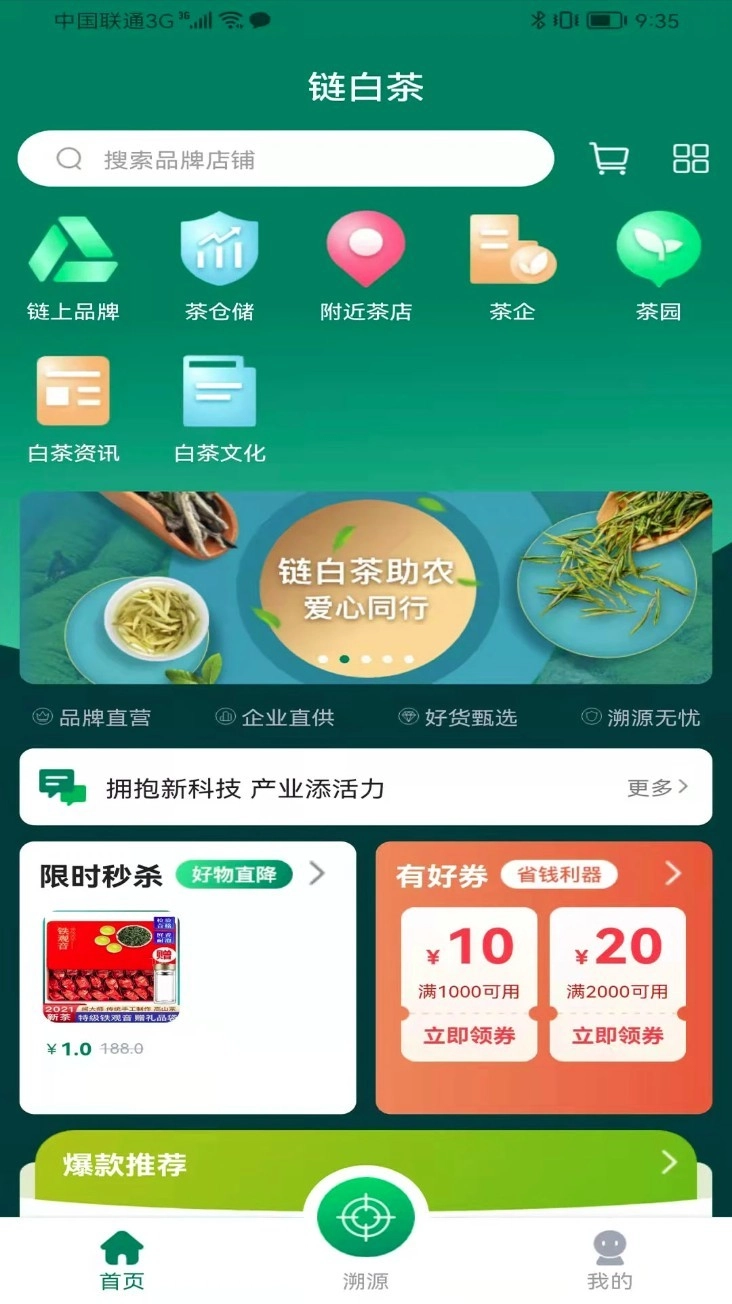Open the 茶企 enterprises icon
Screen dimensions: 732x1304
[x=511, y=250]
